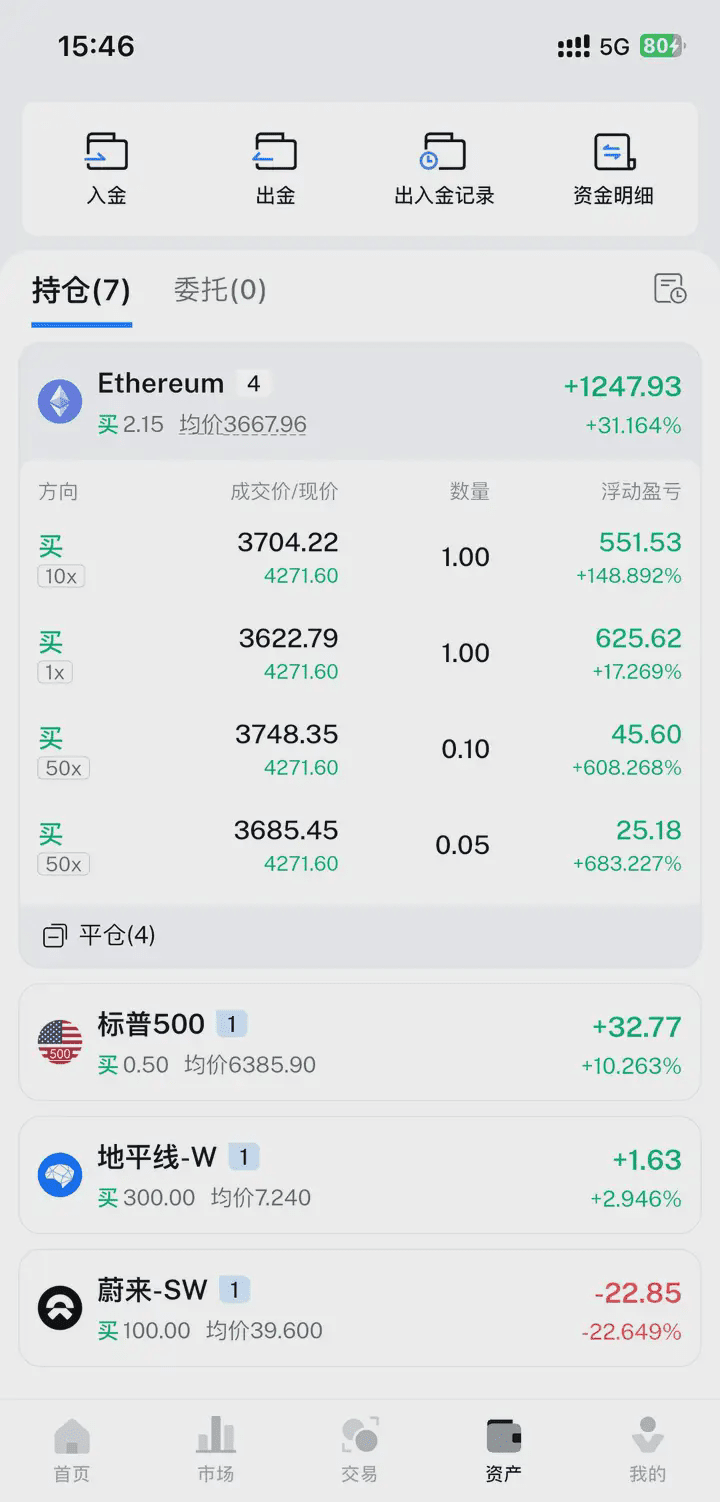Select the Ethereum position at 3685.45
The image size is (720, 1502).
coord(360,846)
